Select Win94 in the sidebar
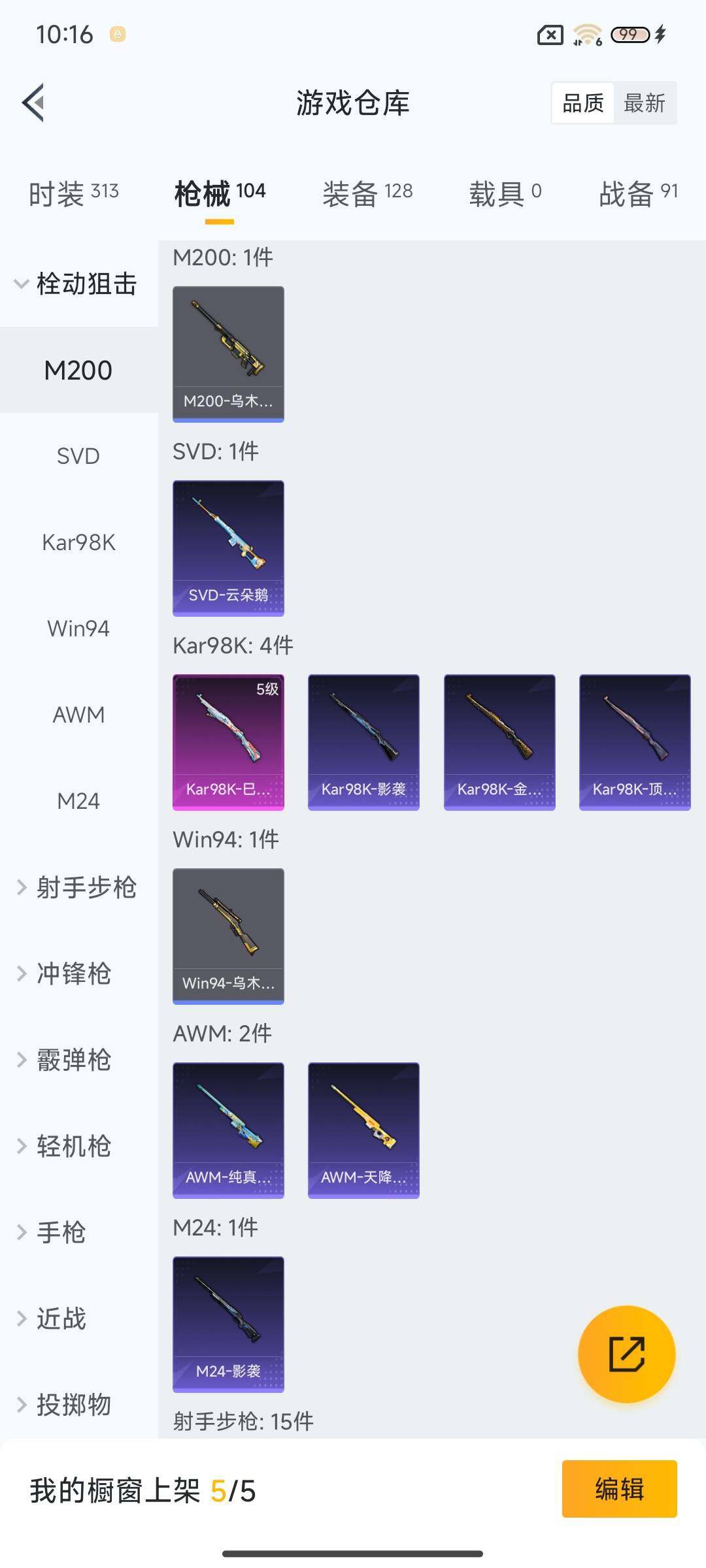This screenshot has width=706, height=1568. (78, 629)
